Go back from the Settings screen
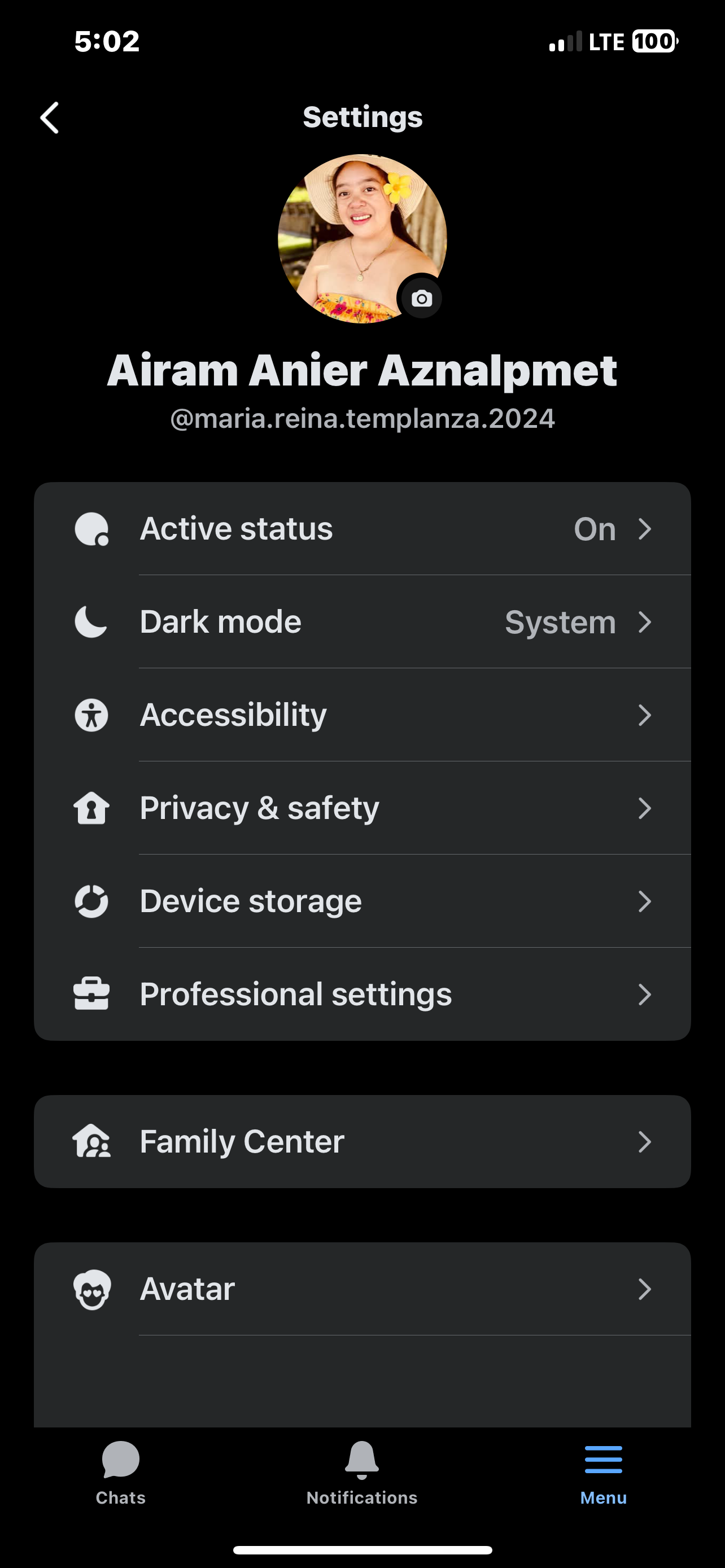Screen dimensions: 725x1568 (50, 117)
